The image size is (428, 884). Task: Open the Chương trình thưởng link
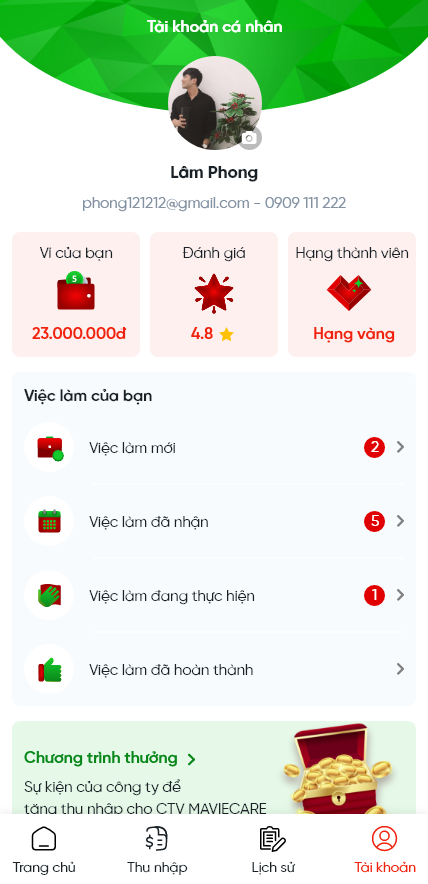point(110,758)
